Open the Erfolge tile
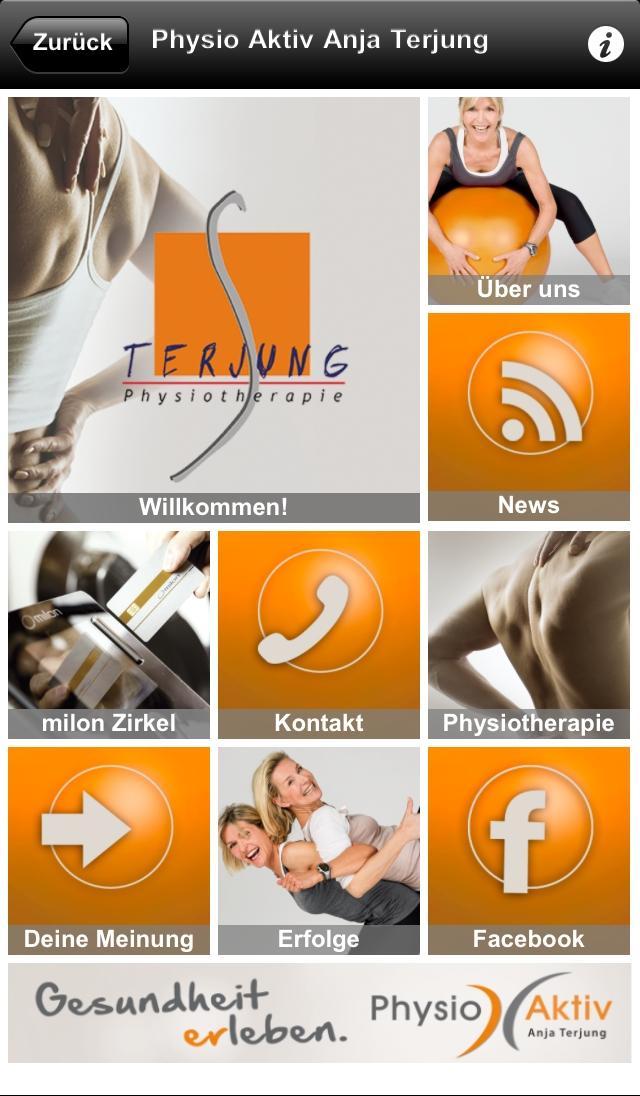 319,850
